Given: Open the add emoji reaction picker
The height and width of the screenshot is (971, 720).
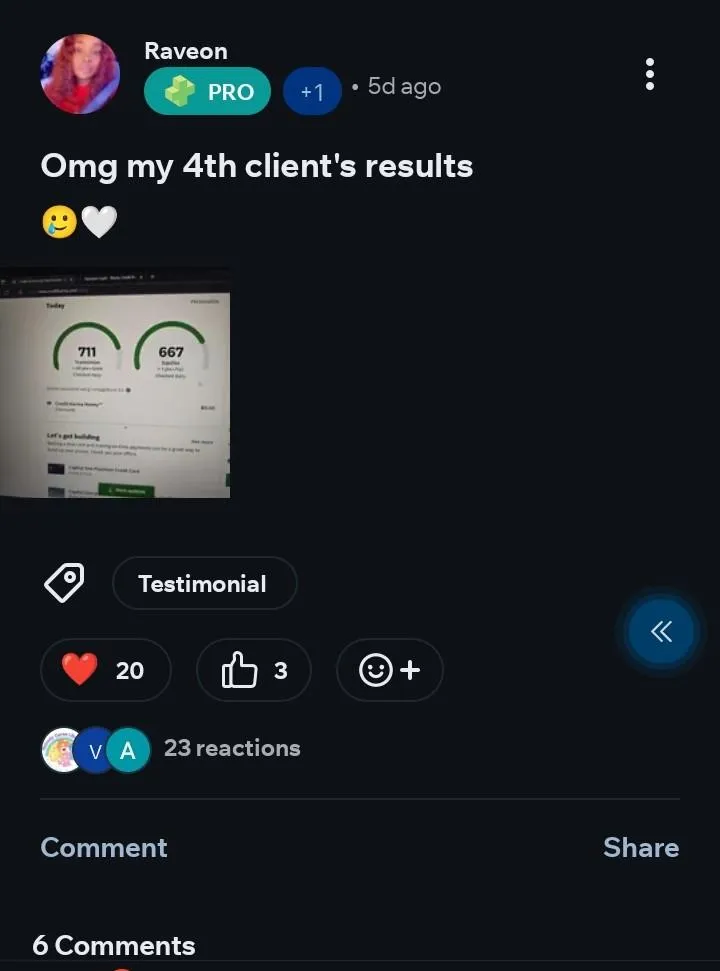Looking at the screenshot, I should pos(389,670).
